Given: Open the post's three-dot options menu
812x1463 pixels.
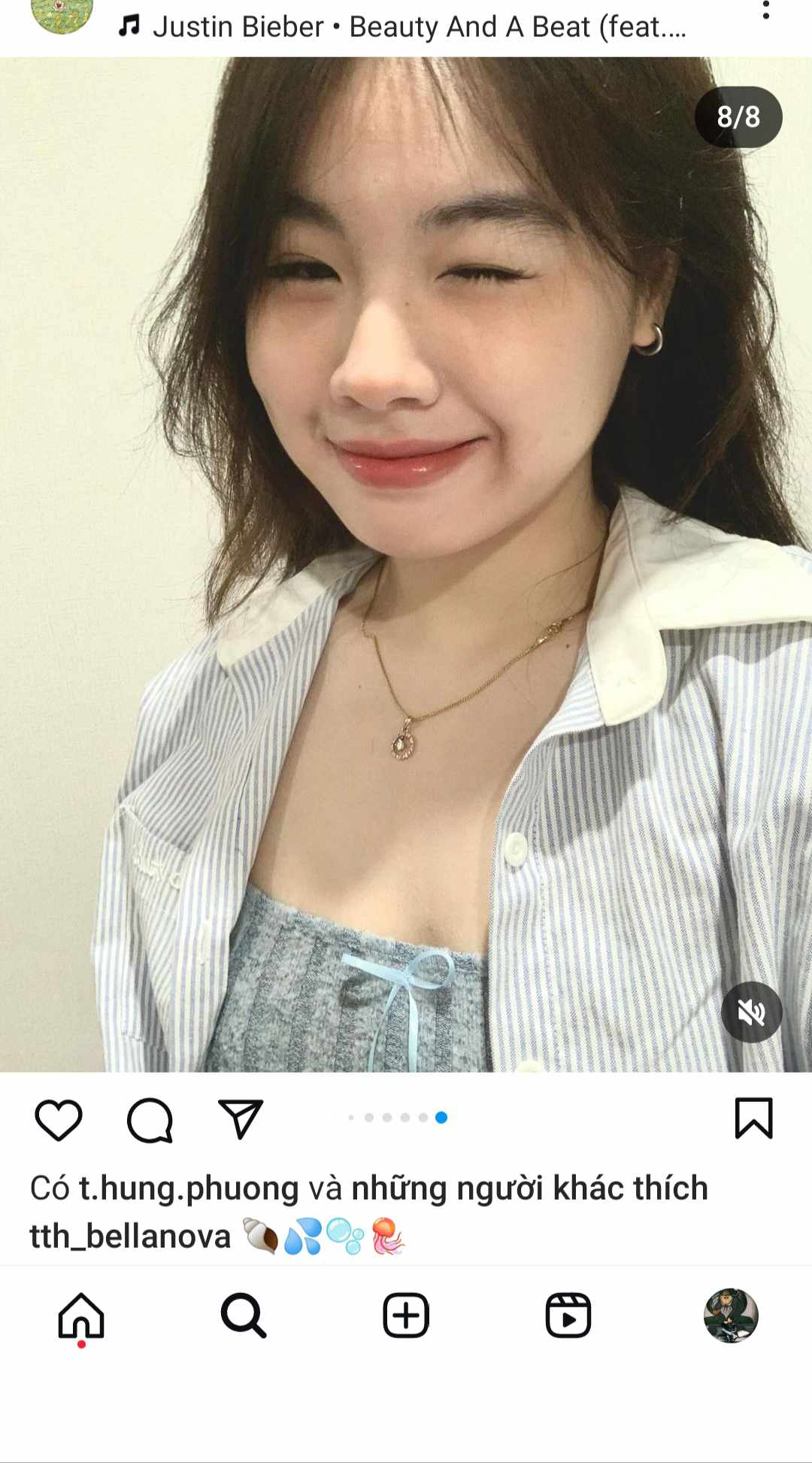Looking at the screenshot, I should [x=765, y=11].
